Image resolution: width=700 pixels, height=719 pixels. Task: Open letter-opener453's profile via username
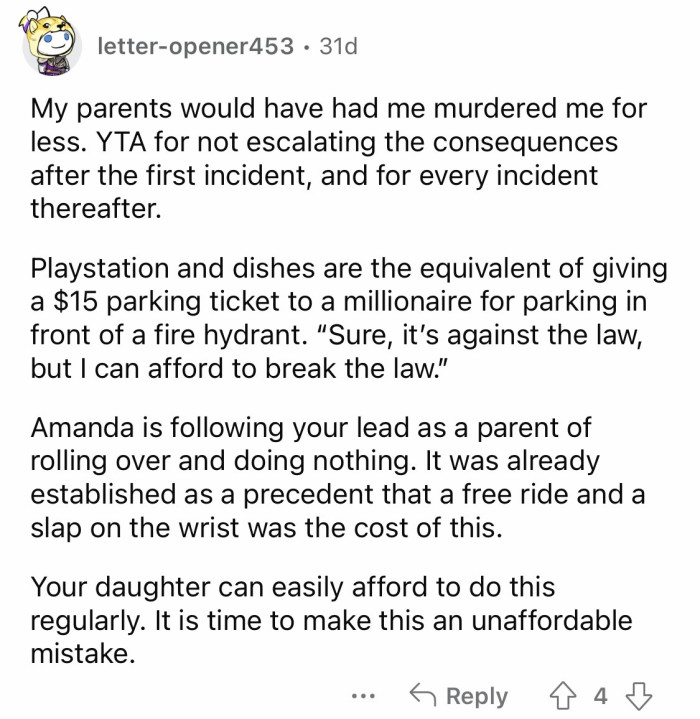point(196,47)
